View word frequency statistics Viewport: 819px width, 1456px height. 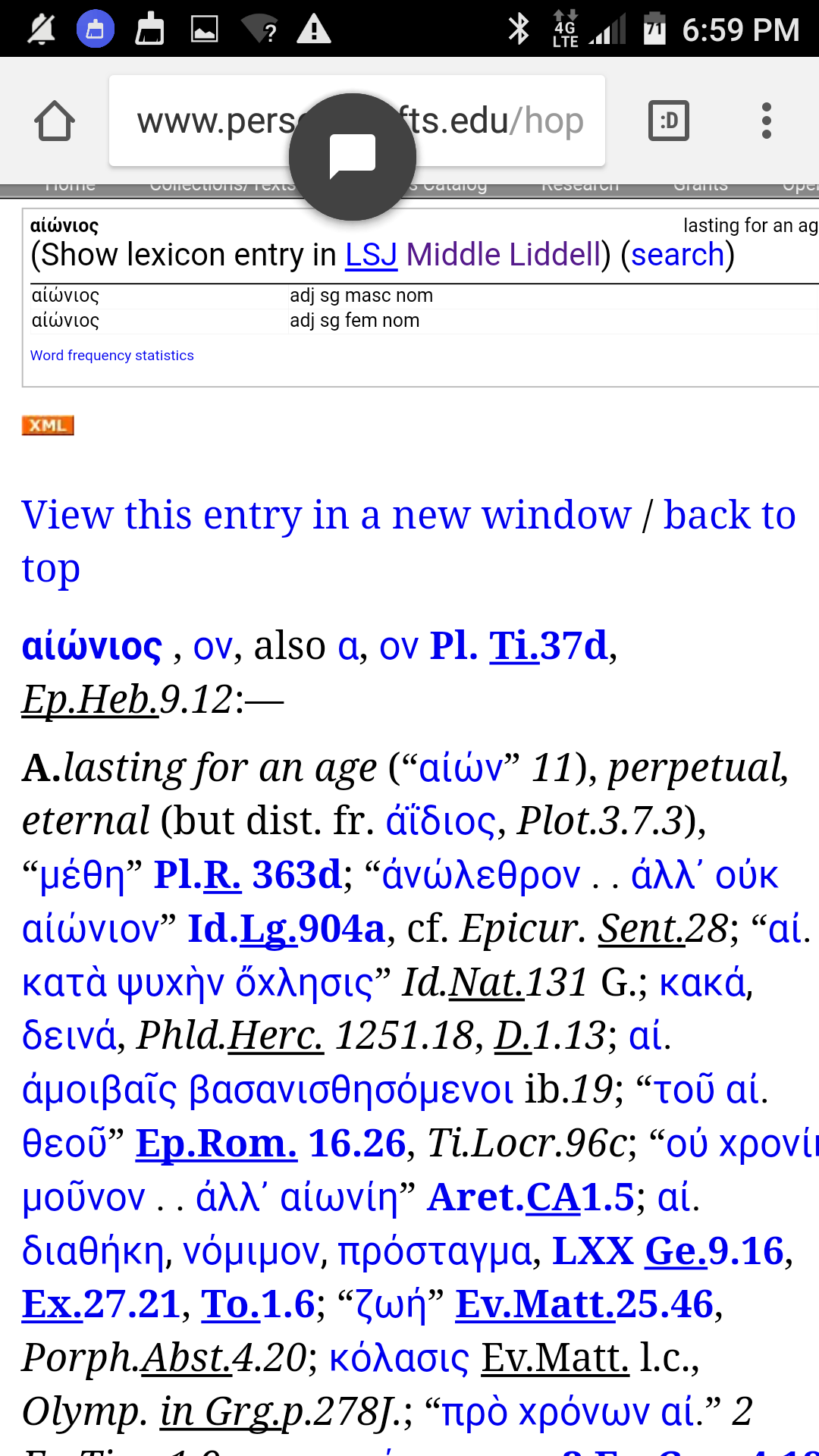pos(112,356)
